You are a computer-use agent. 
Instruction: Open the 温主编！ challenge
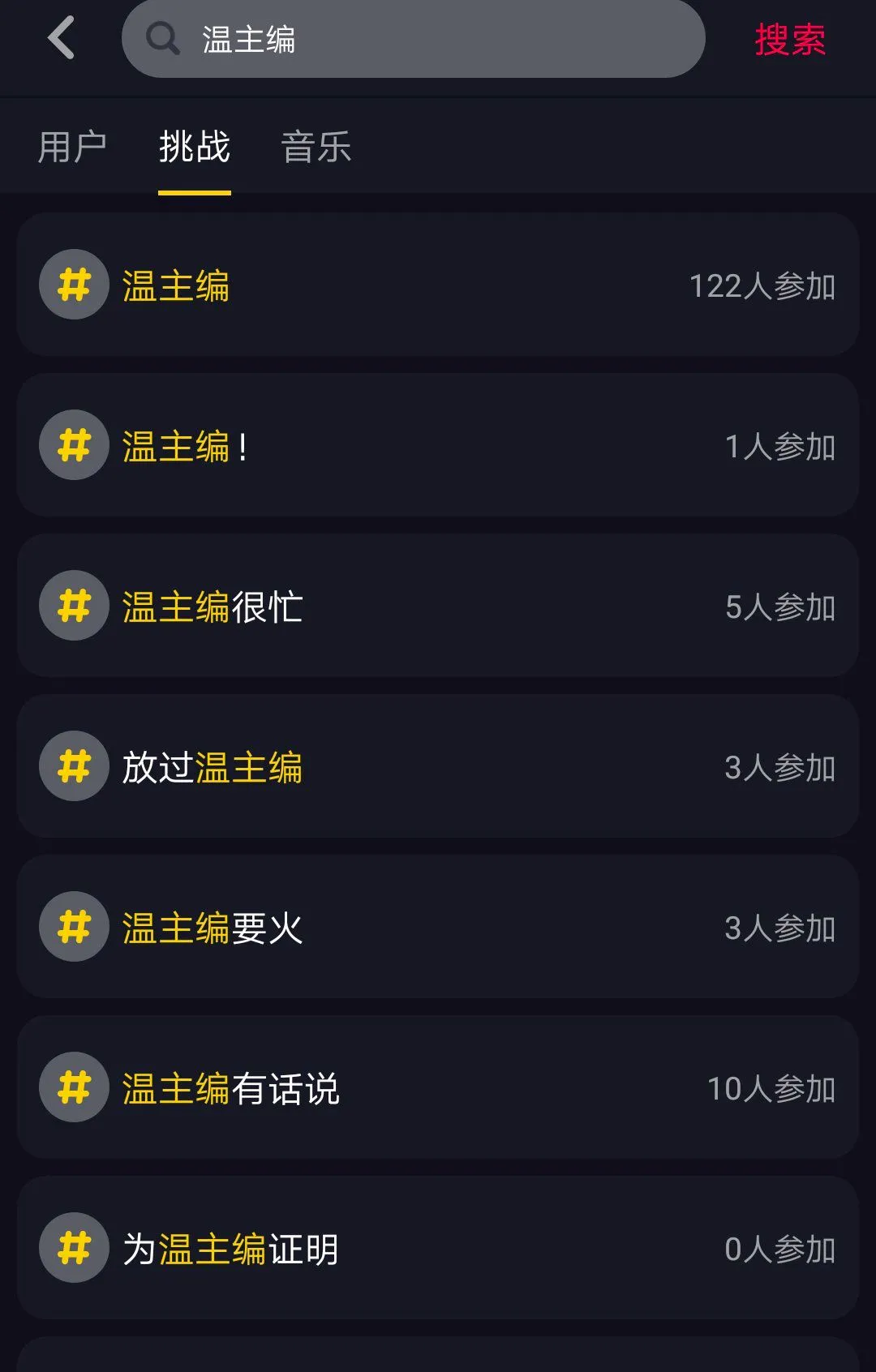click(x=438, y=445)
